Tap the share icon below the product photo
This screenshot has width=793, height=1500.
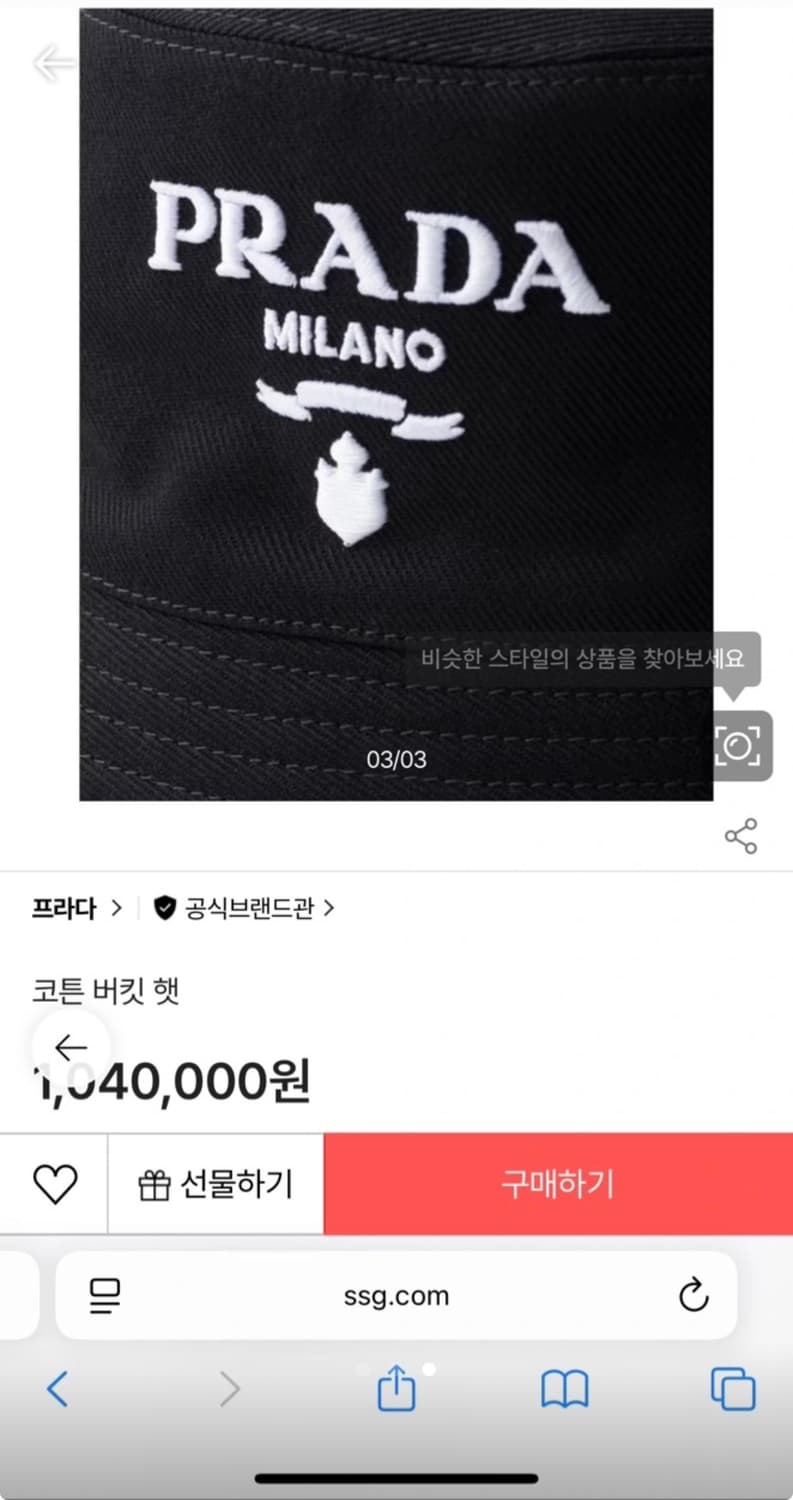point(741,836)
